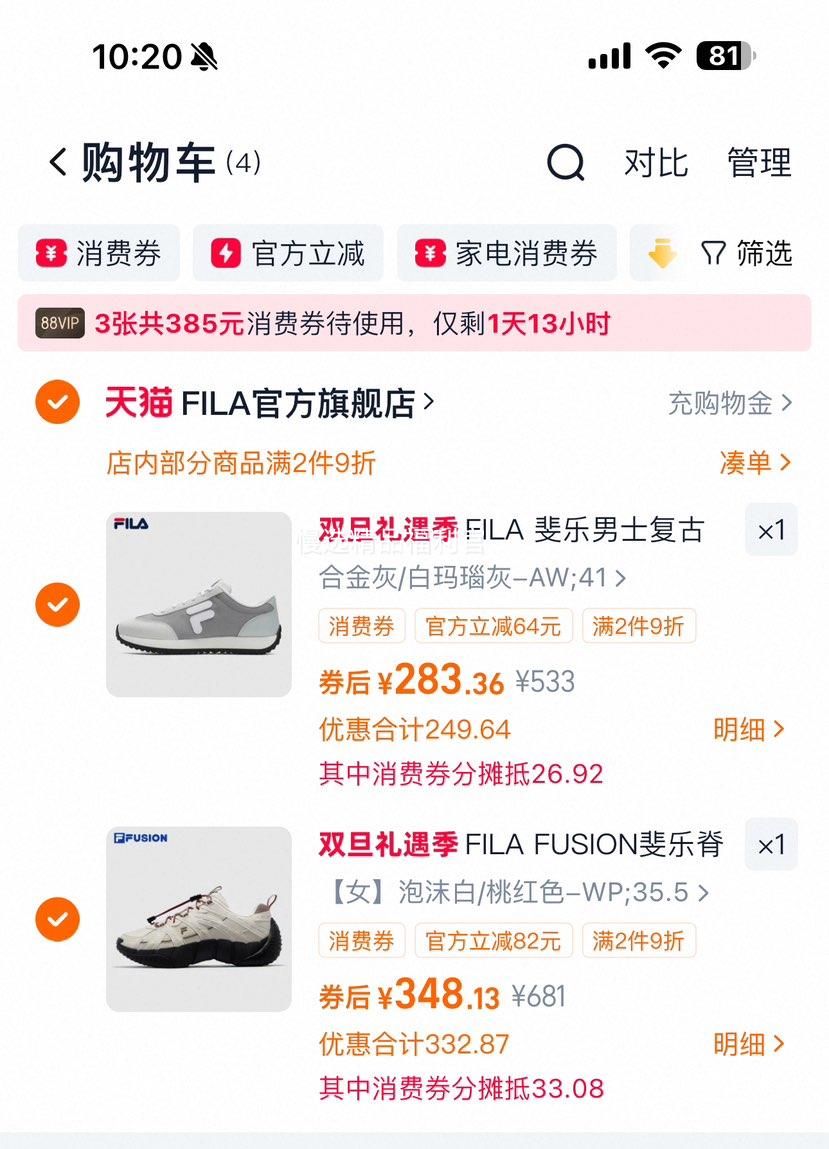Open search in the shopping cart
The width and height of the screenshot is (829, 1149).
565,162
